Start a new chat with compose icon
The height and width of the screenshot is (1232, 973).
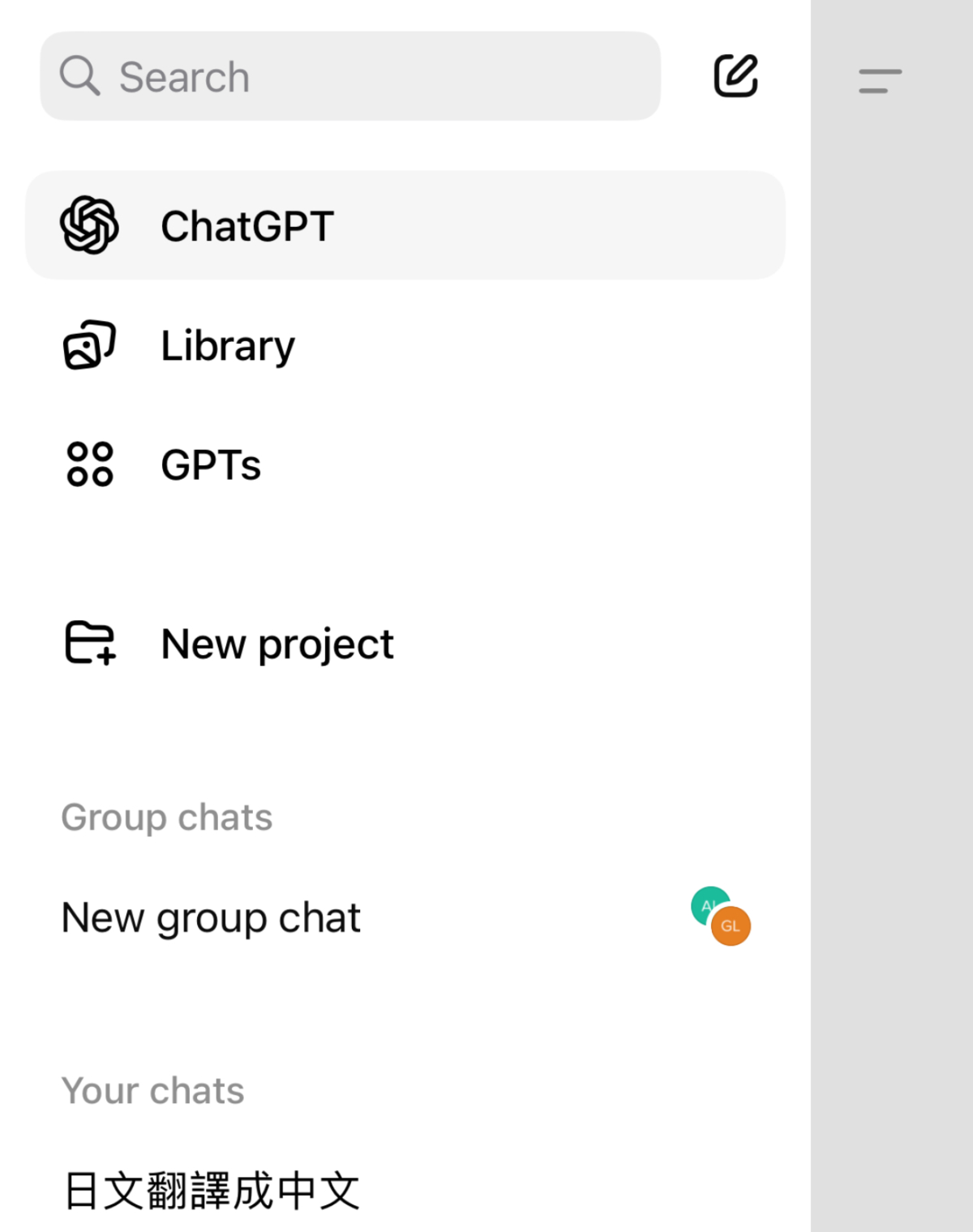click(x=735, y=76)
